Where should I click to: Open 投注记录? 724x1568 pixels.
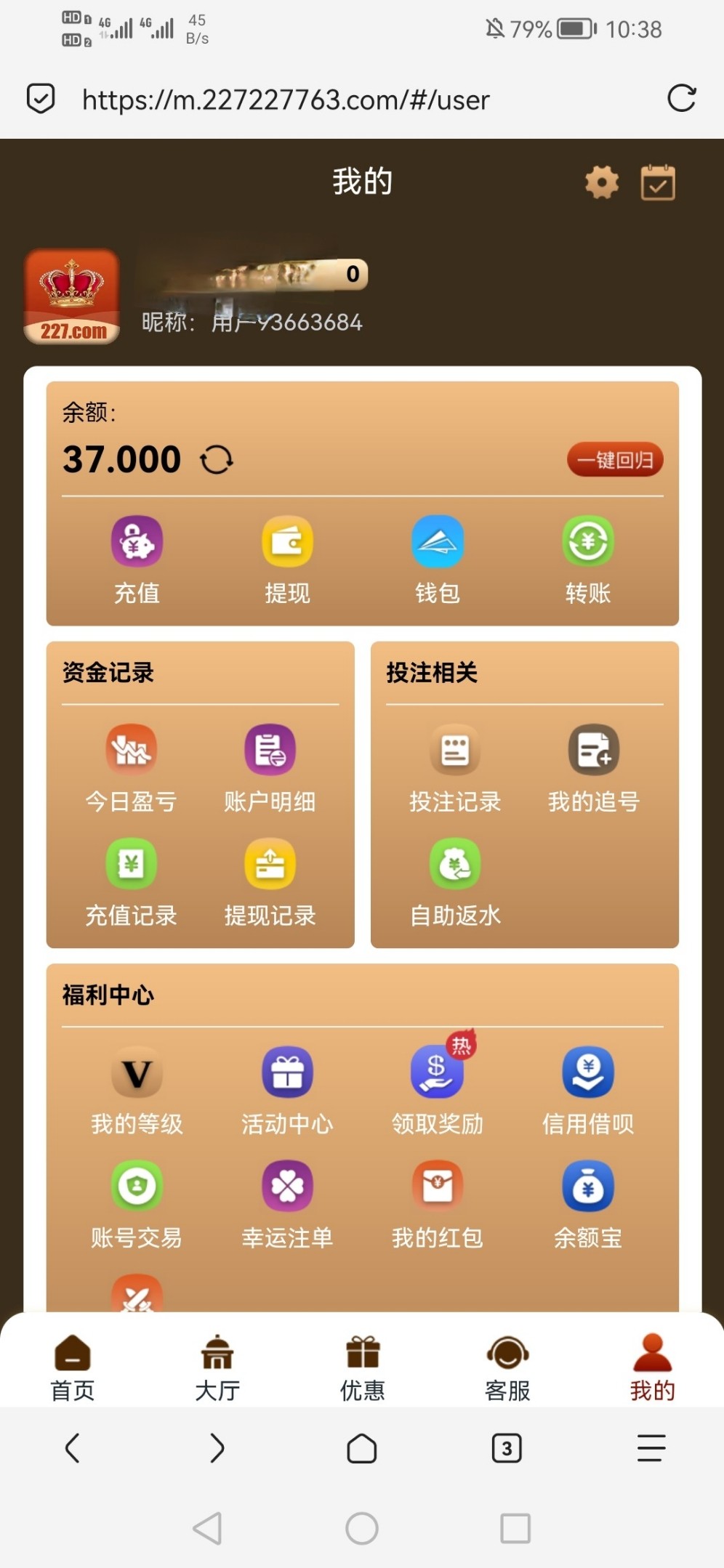click(x=455, y=768)
